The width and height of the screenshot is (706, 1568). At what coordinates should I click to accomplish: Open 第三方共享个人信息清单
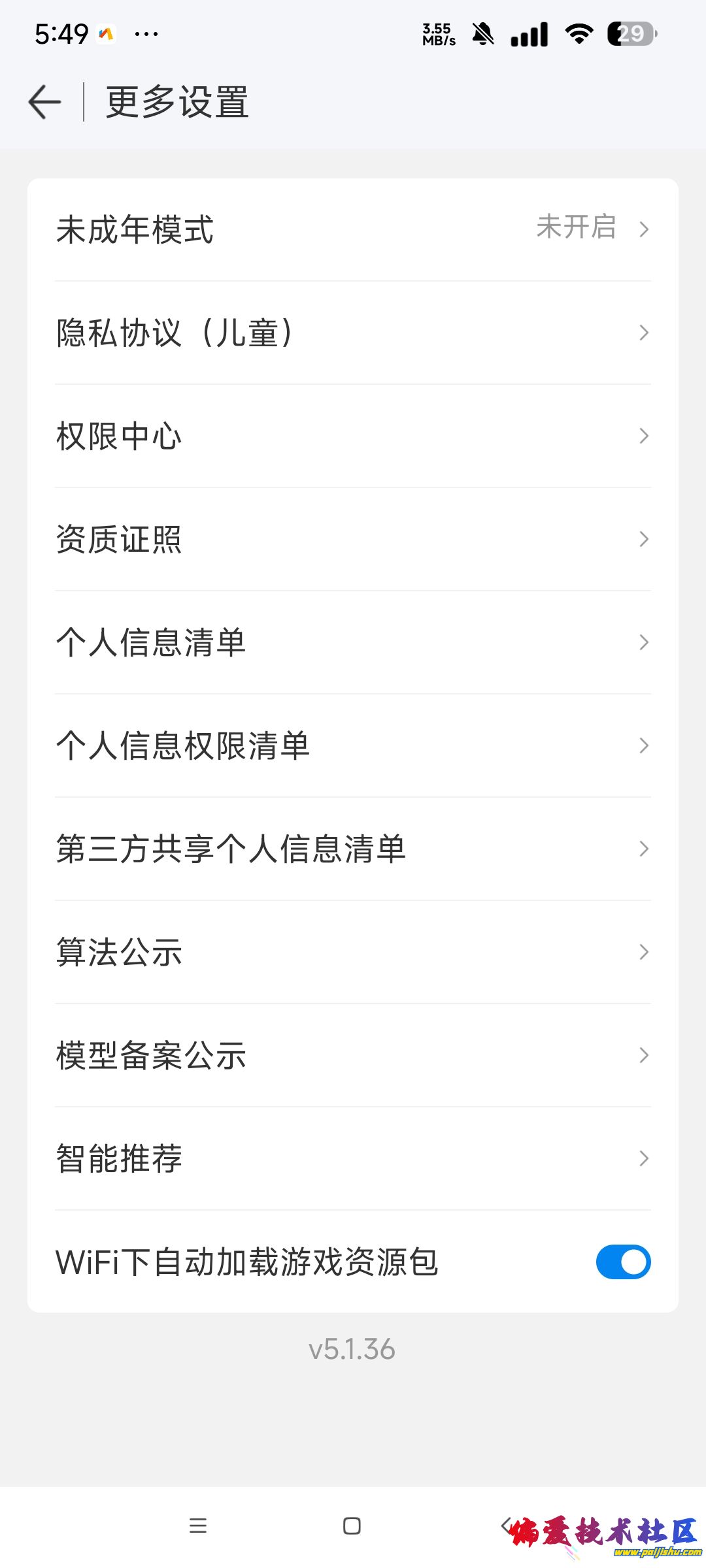coord(353,849)
